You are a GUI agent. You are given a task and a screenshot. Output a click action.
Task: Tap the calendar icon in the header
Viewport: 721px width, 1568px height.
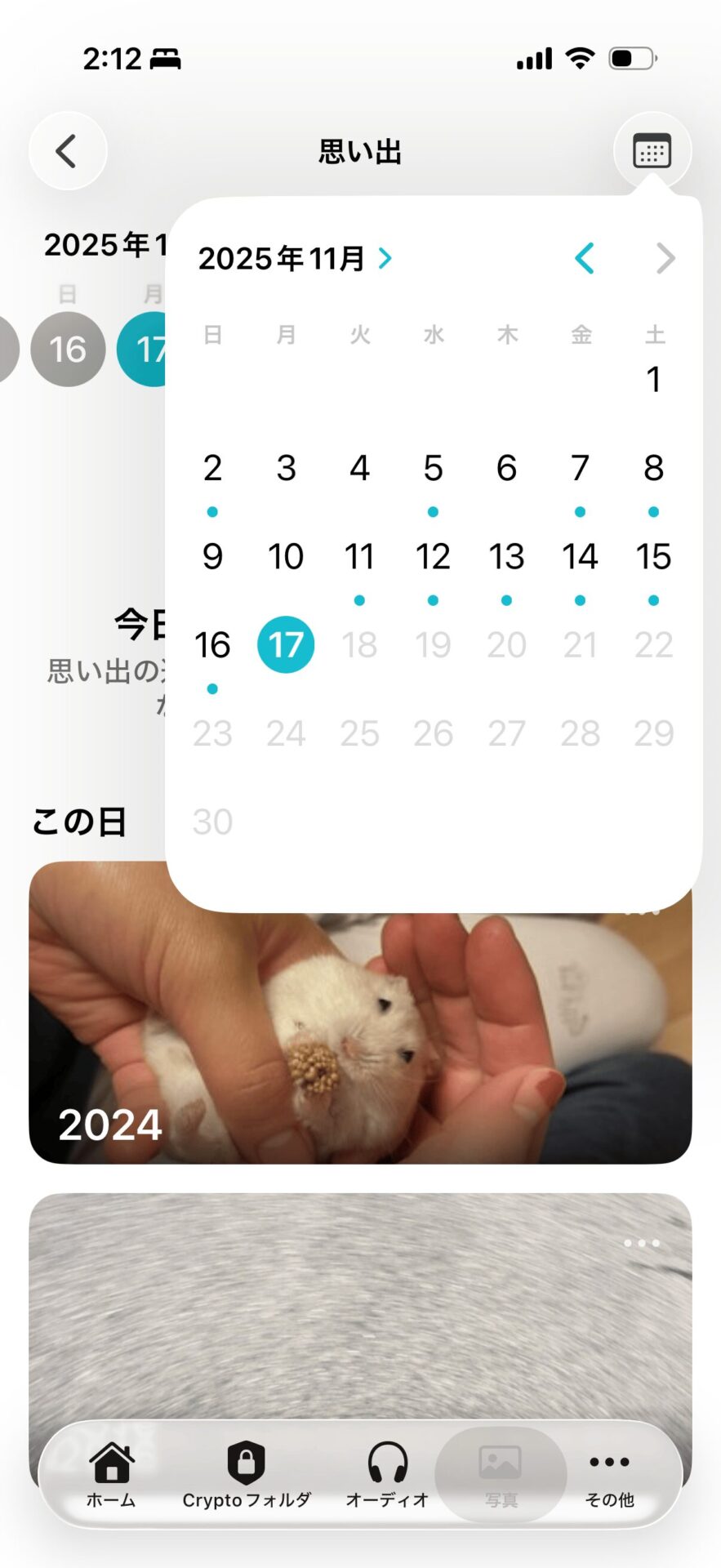[x=652, y=152]
